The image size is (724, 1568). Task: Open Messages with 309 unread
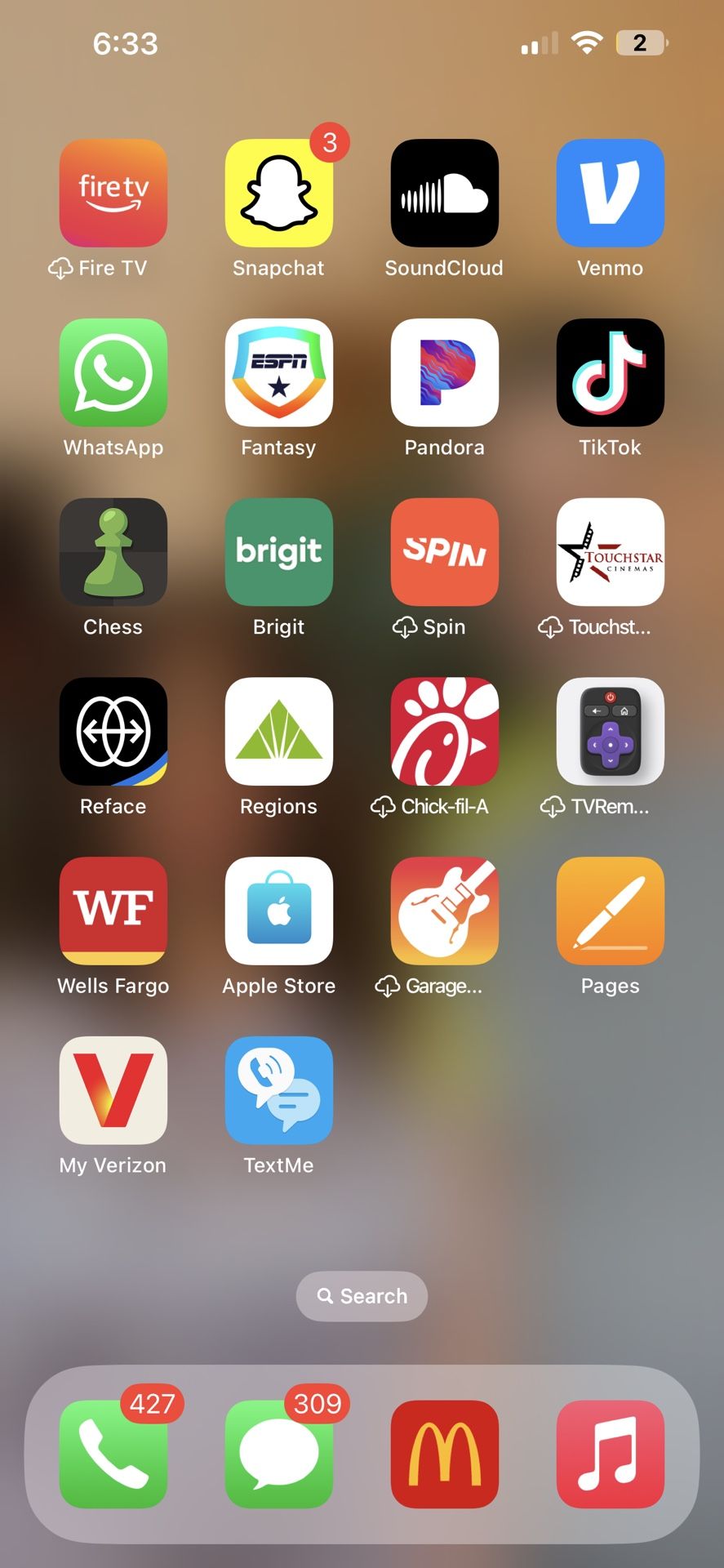[278, 1454]
